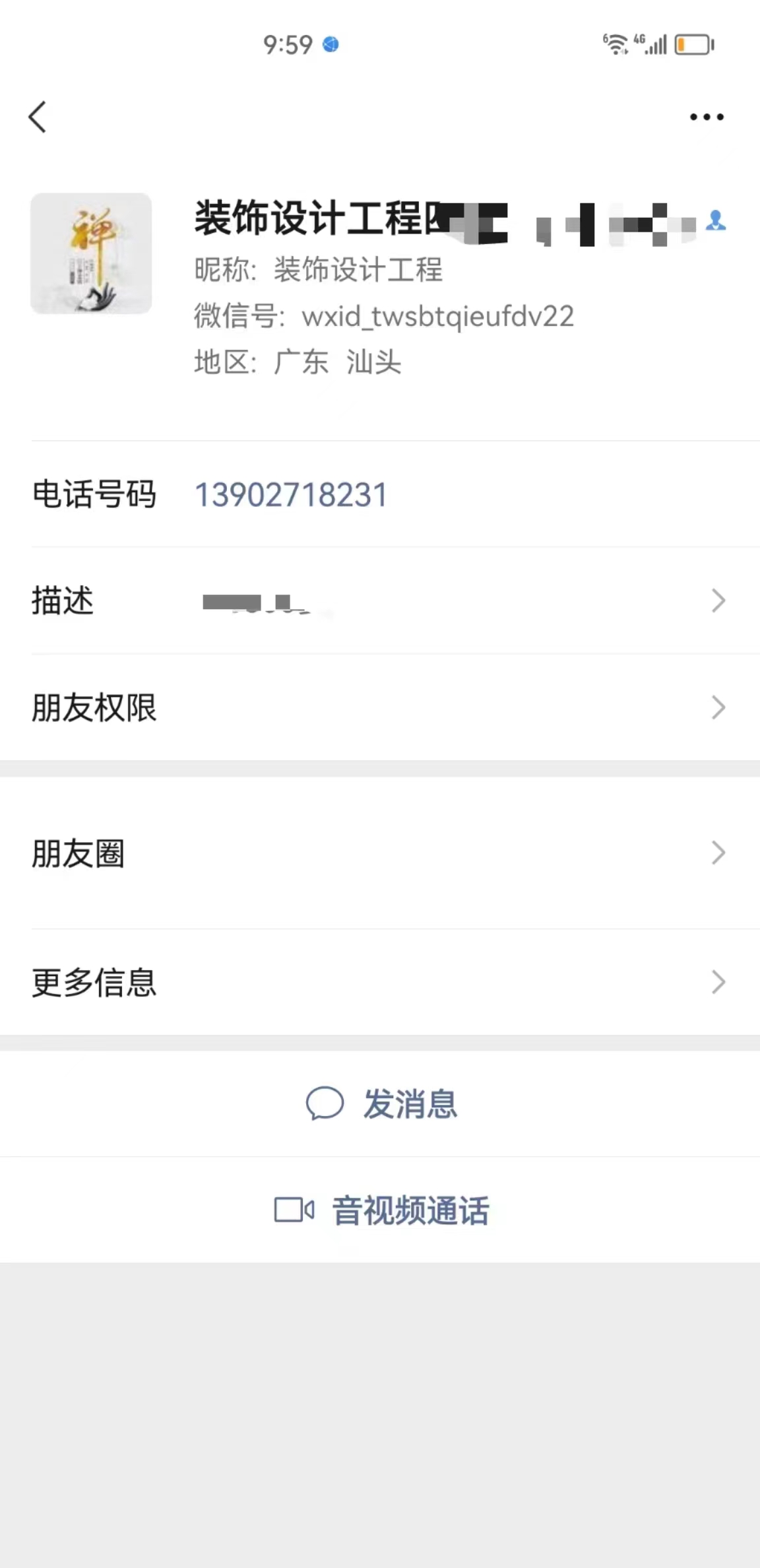Tap the clock showing 9:59
Viewport: 760px width, 1568px height.
tap(288, 44)
